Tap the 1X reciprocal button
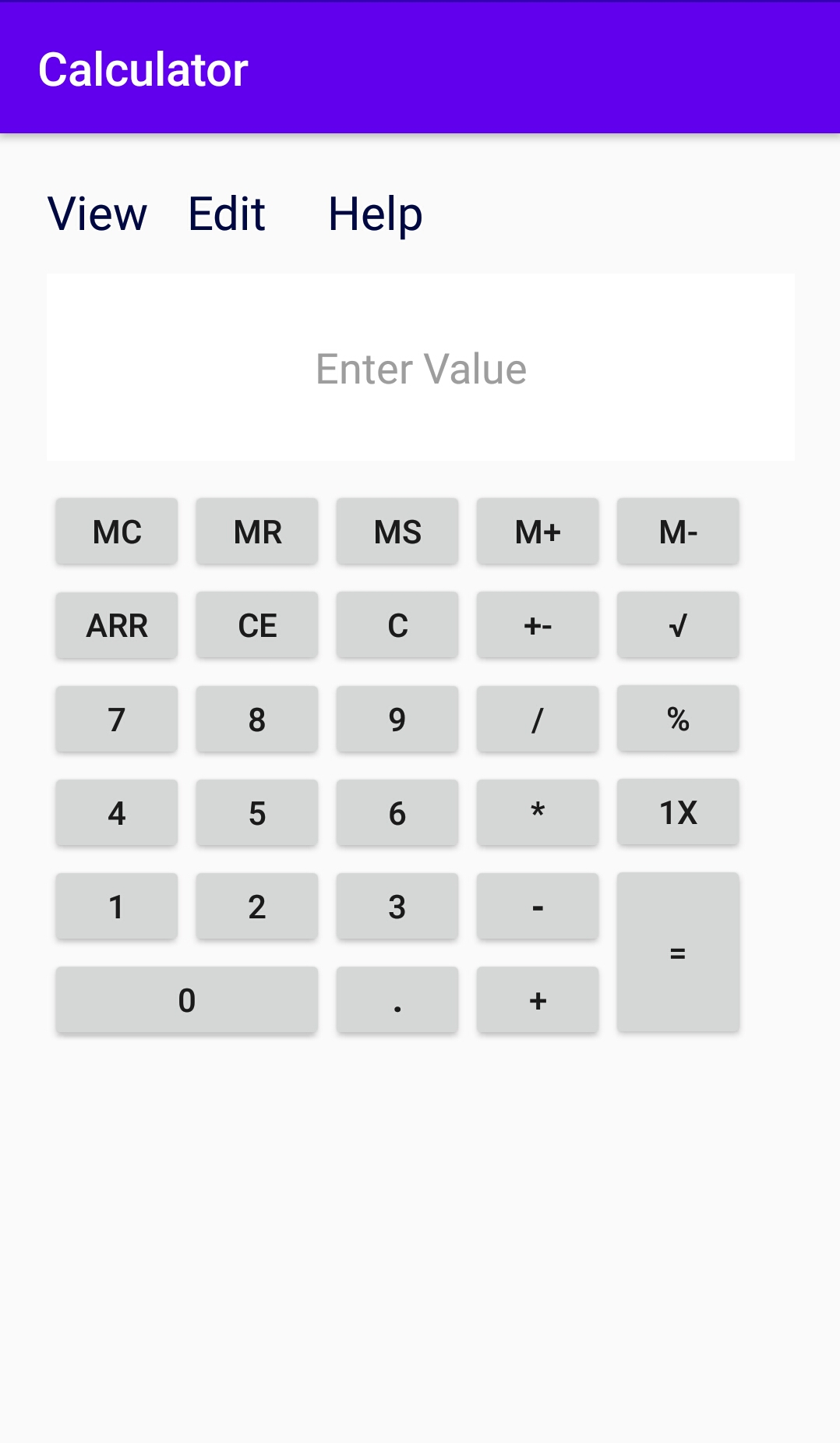Screen dimensions: 840x1443 point(678,812)
